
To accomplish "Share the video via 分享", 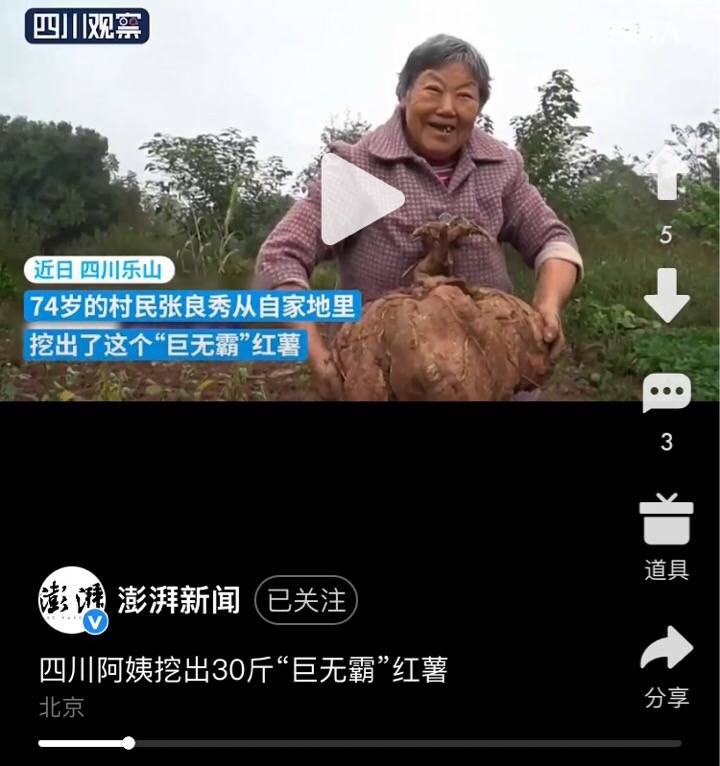I will coord(666,650).
